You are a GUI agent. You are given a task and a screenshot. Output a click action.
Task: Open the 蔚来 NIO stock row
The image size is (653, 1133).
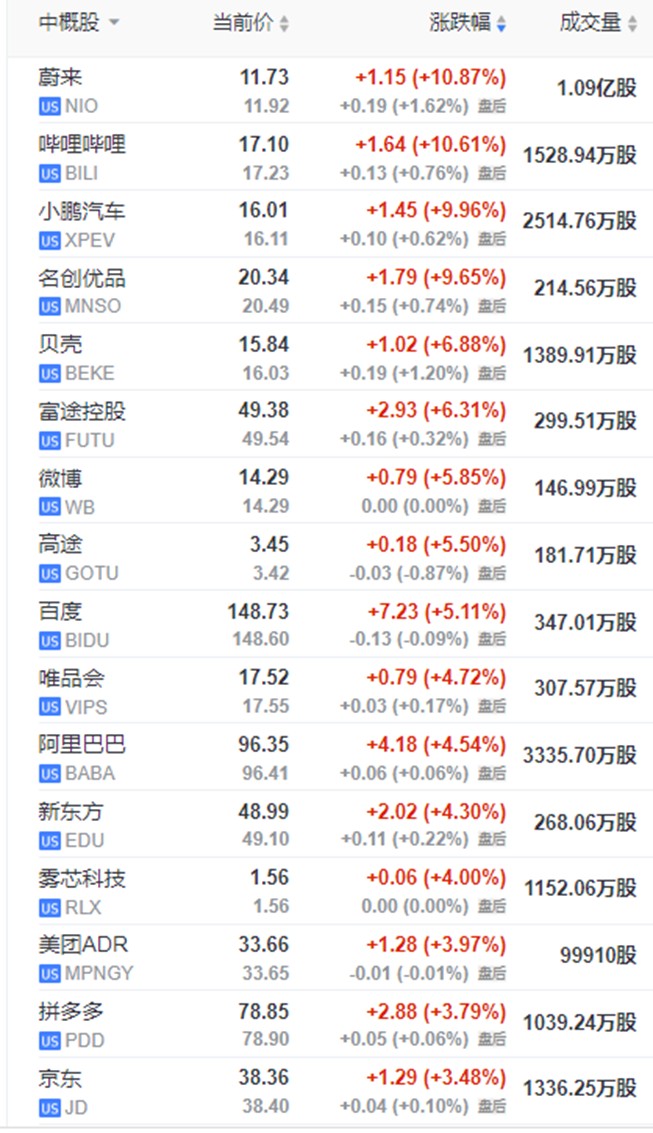pos(330,90)
